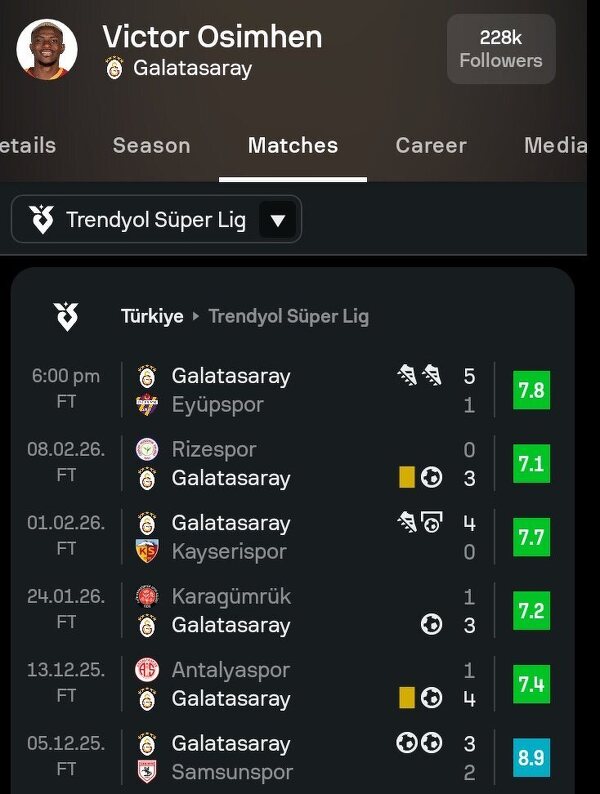Go to the Details tab
Screen dimensions: 600x794
28,145
